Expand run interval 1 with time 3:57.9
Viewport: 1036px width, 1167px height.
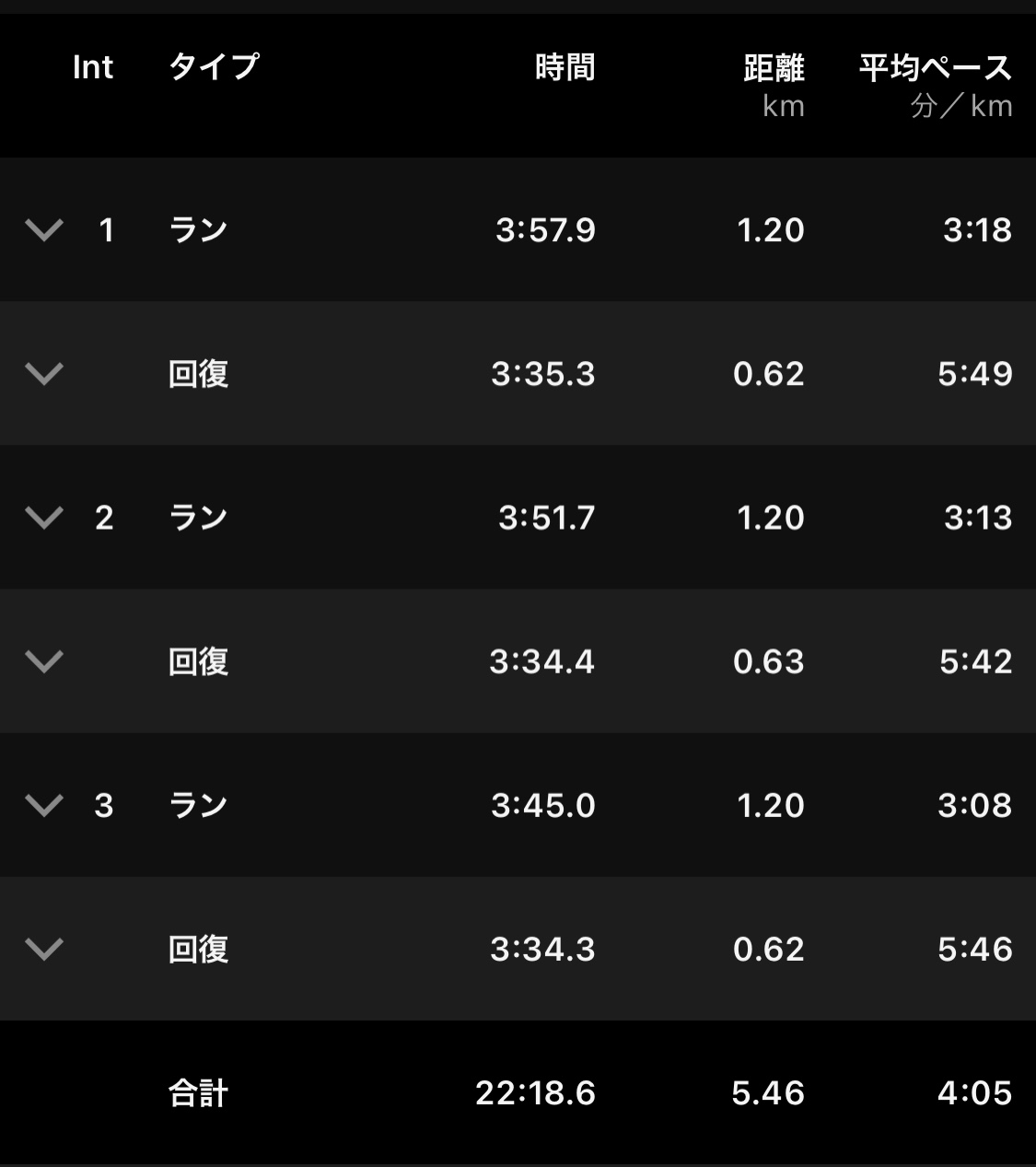coord(44,229)
